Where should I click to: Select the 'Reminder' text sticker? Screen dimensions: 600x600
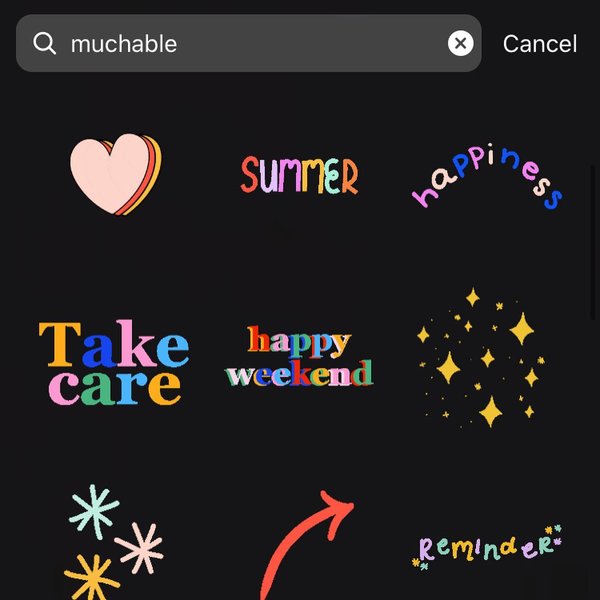tap(487, 546)
